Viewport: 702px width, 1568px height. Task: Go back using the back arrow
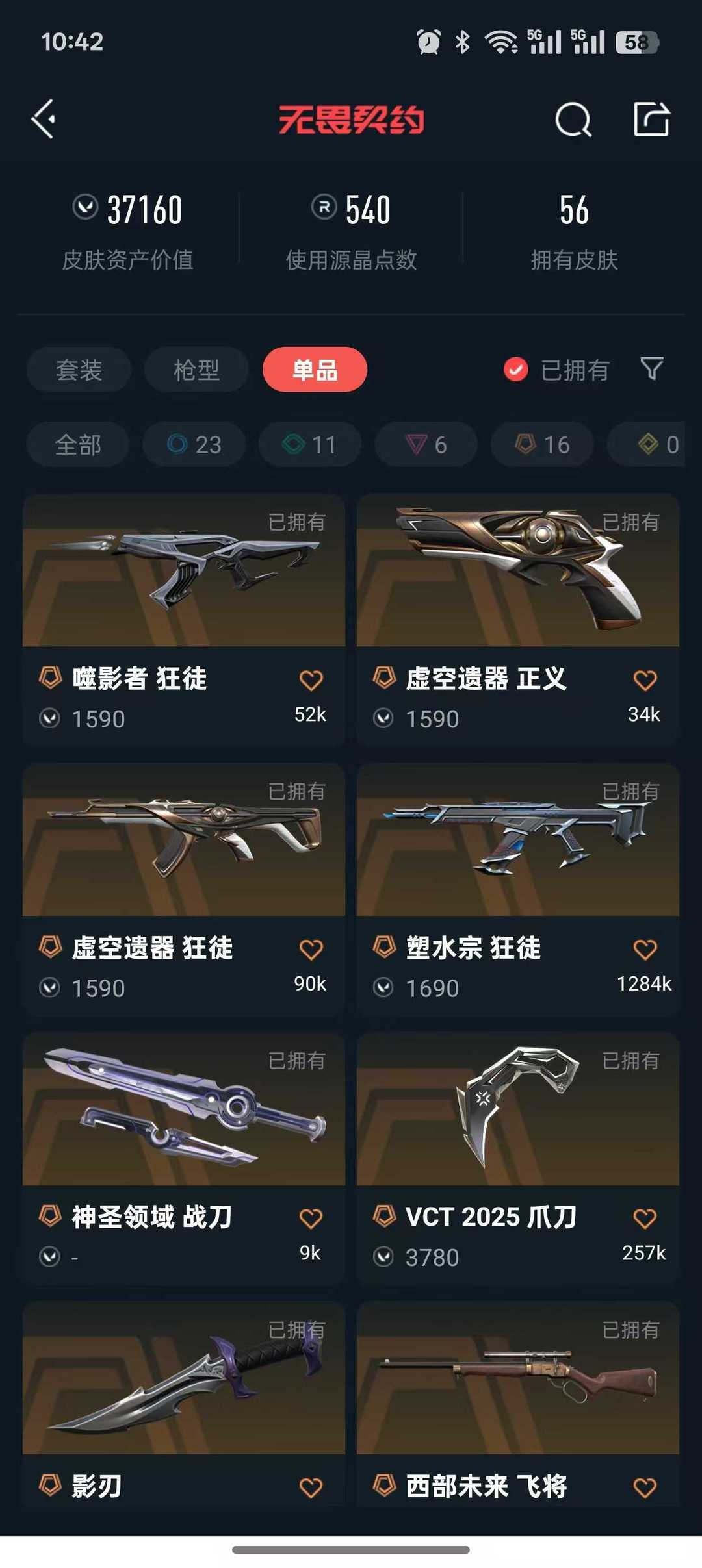coord(43,119)
